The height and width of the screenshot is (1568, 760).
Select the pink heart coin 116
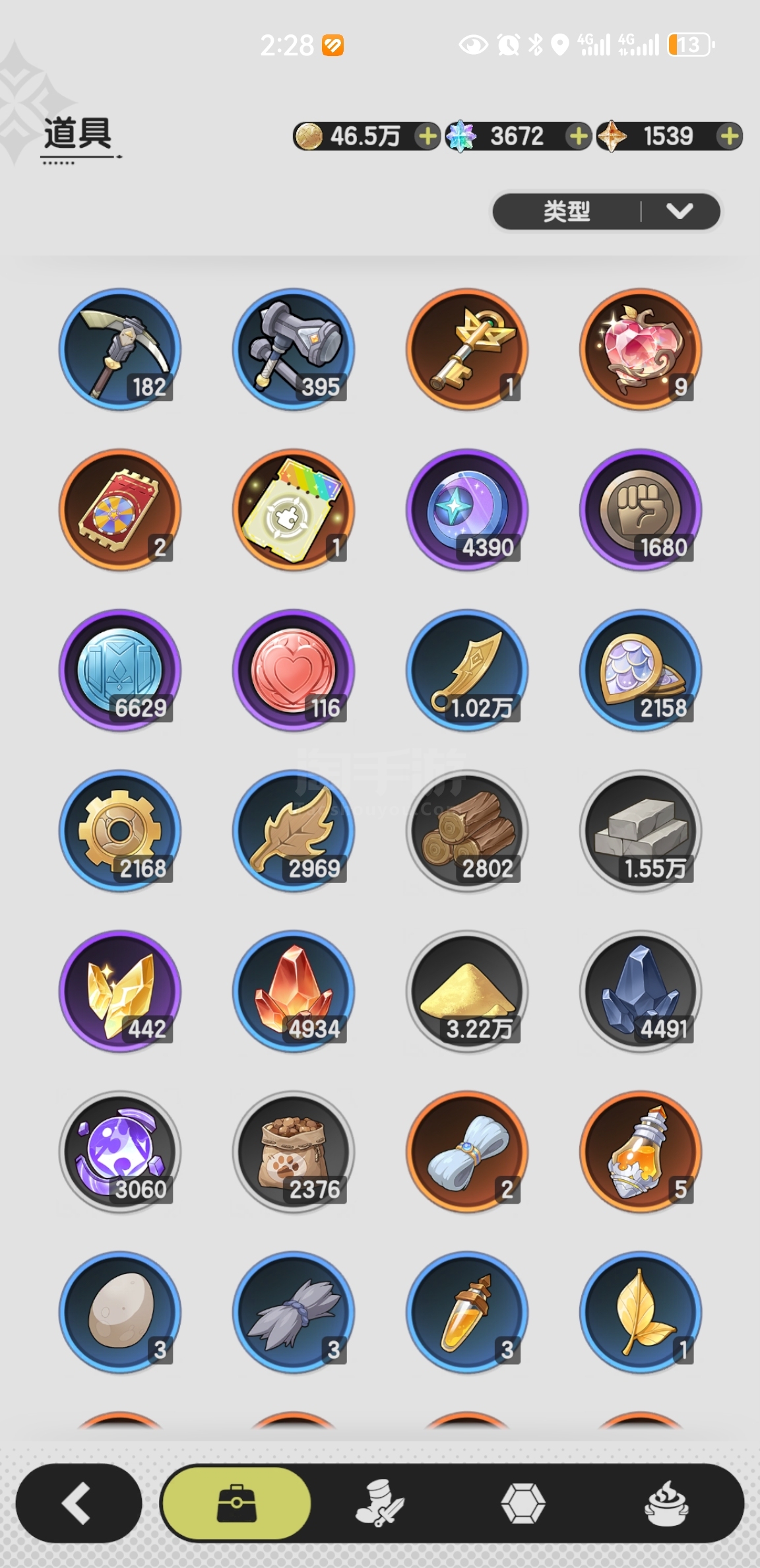(294, 670)
